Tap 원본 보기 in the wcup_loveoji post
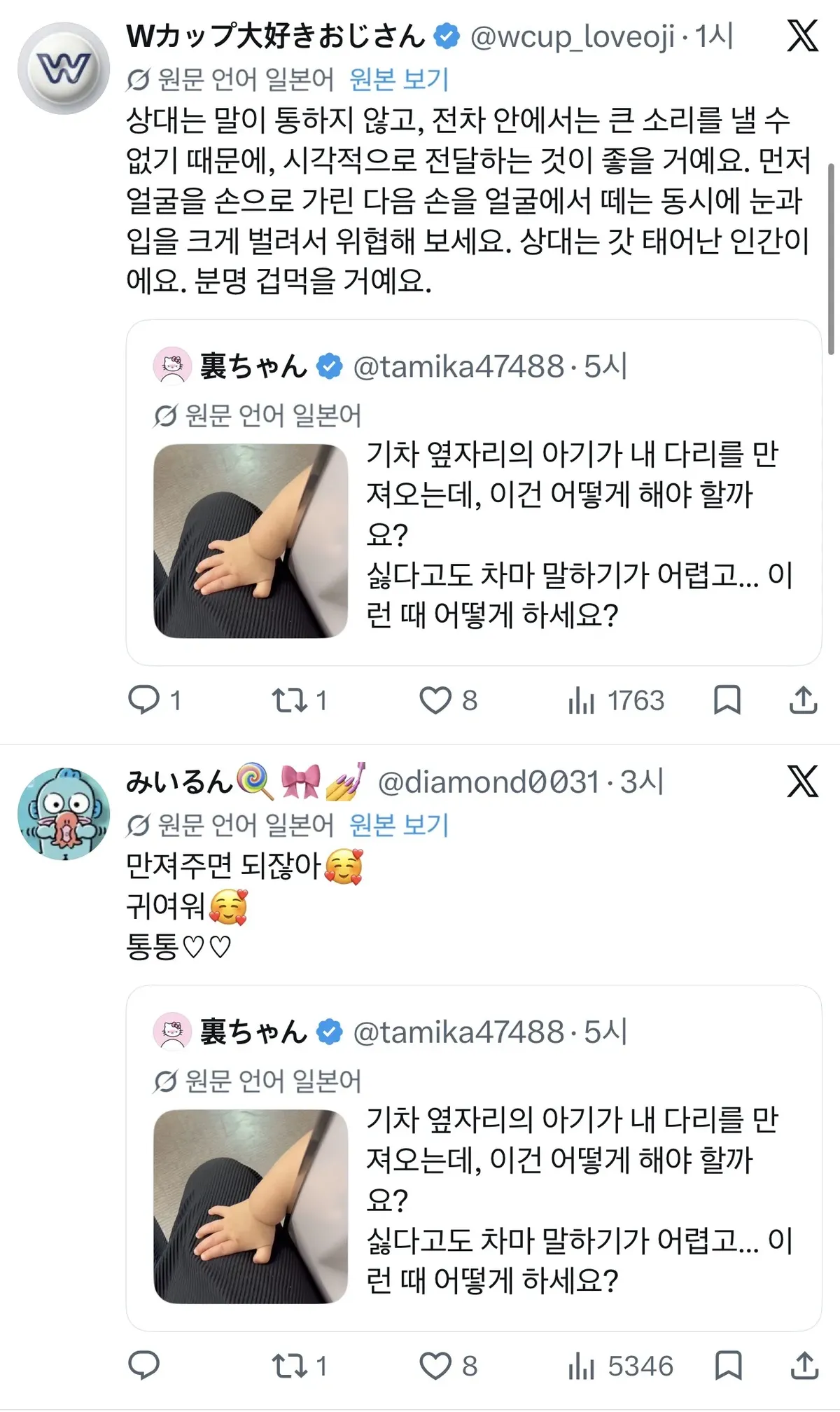Viewport: 840px width, 1412px height. (x=399, y=79)
